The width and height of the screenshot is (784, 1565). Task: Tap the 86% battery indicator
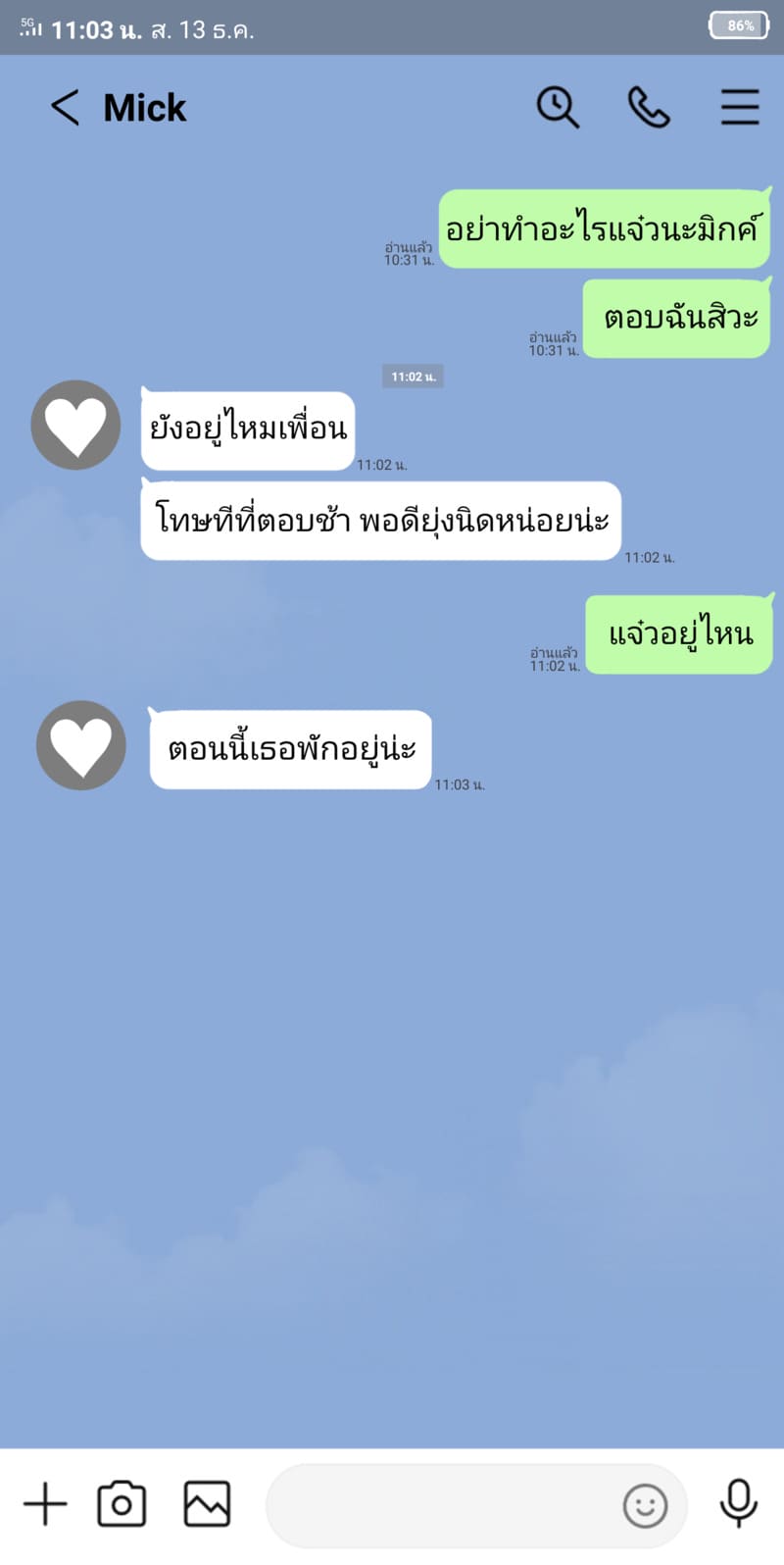point(738,25)
